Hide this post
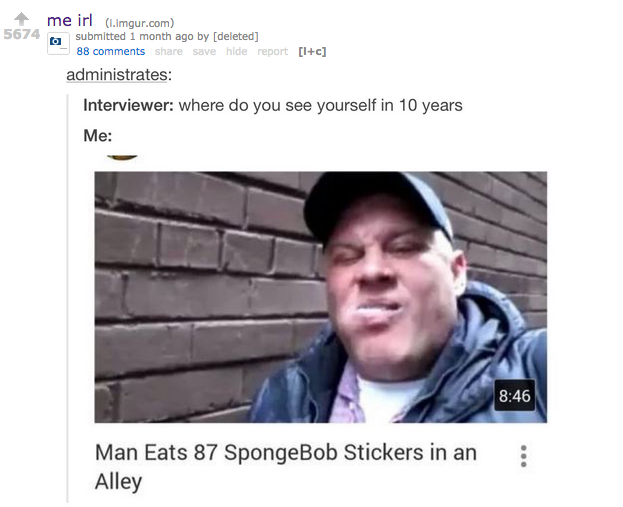This screenshot has width=623, height=507. tap(236, 51)
